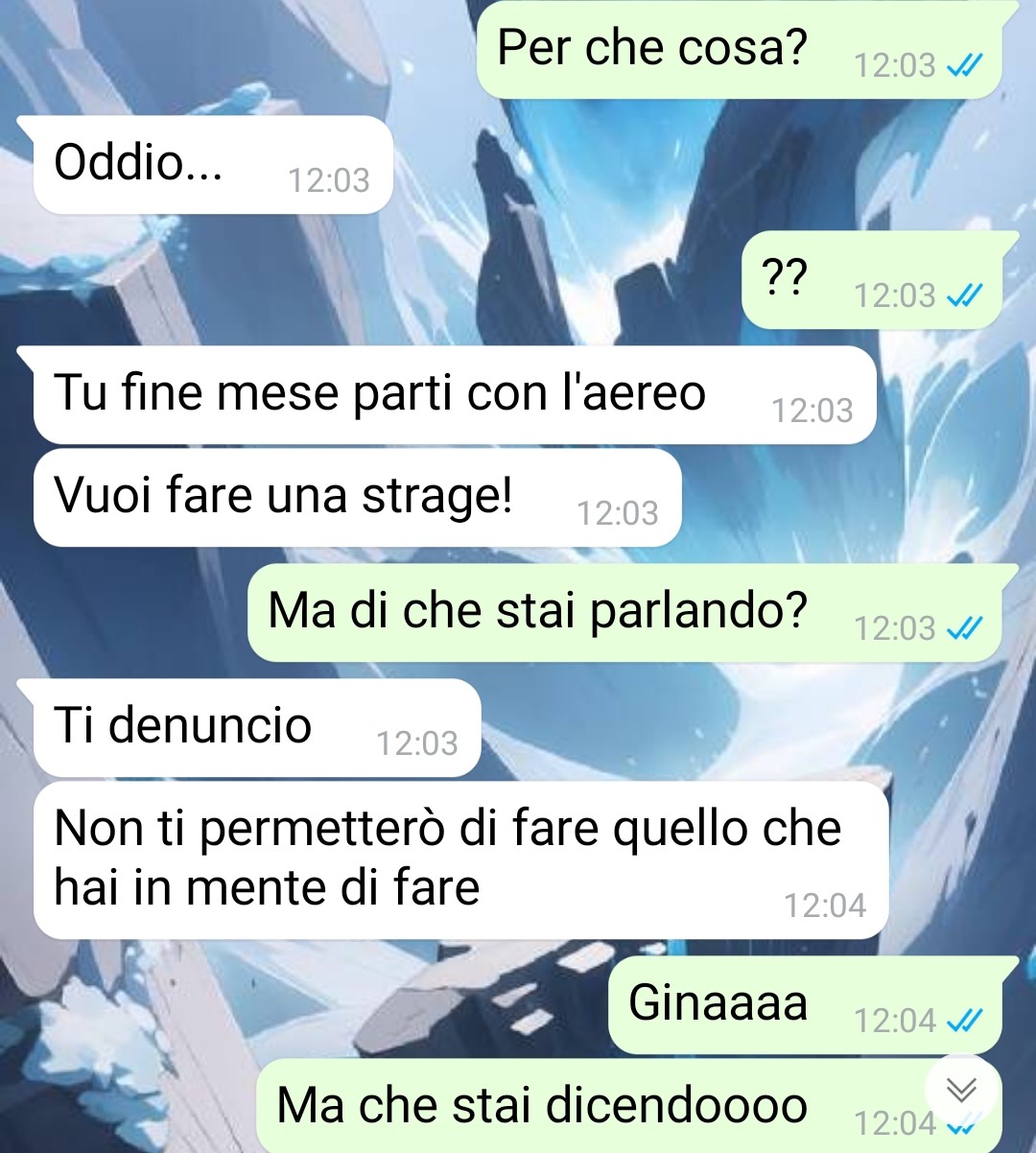Jump to the latest messages
Image resolution: width=1036 pixels, height=1153 pixels.
[961, 1090]
